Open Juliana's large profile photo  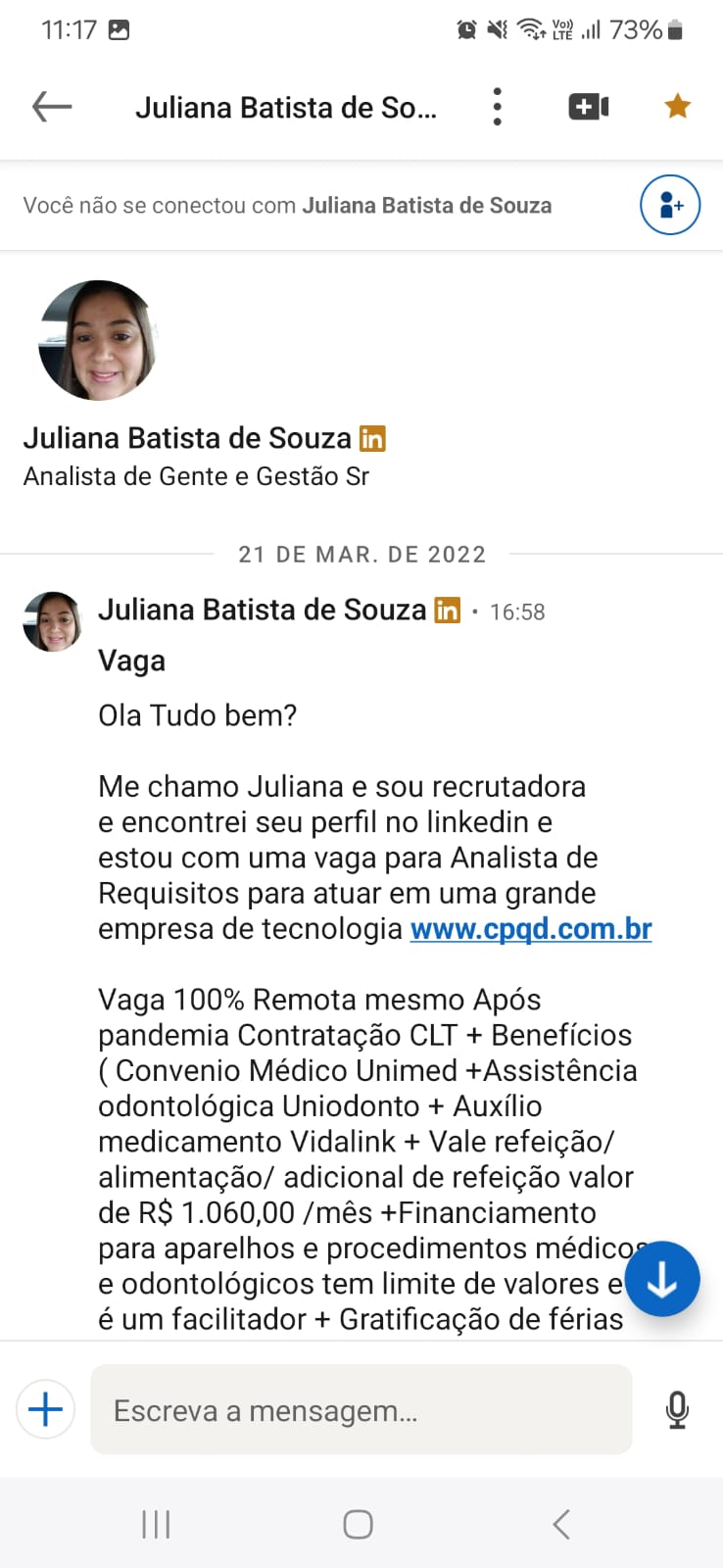point(97,341)
